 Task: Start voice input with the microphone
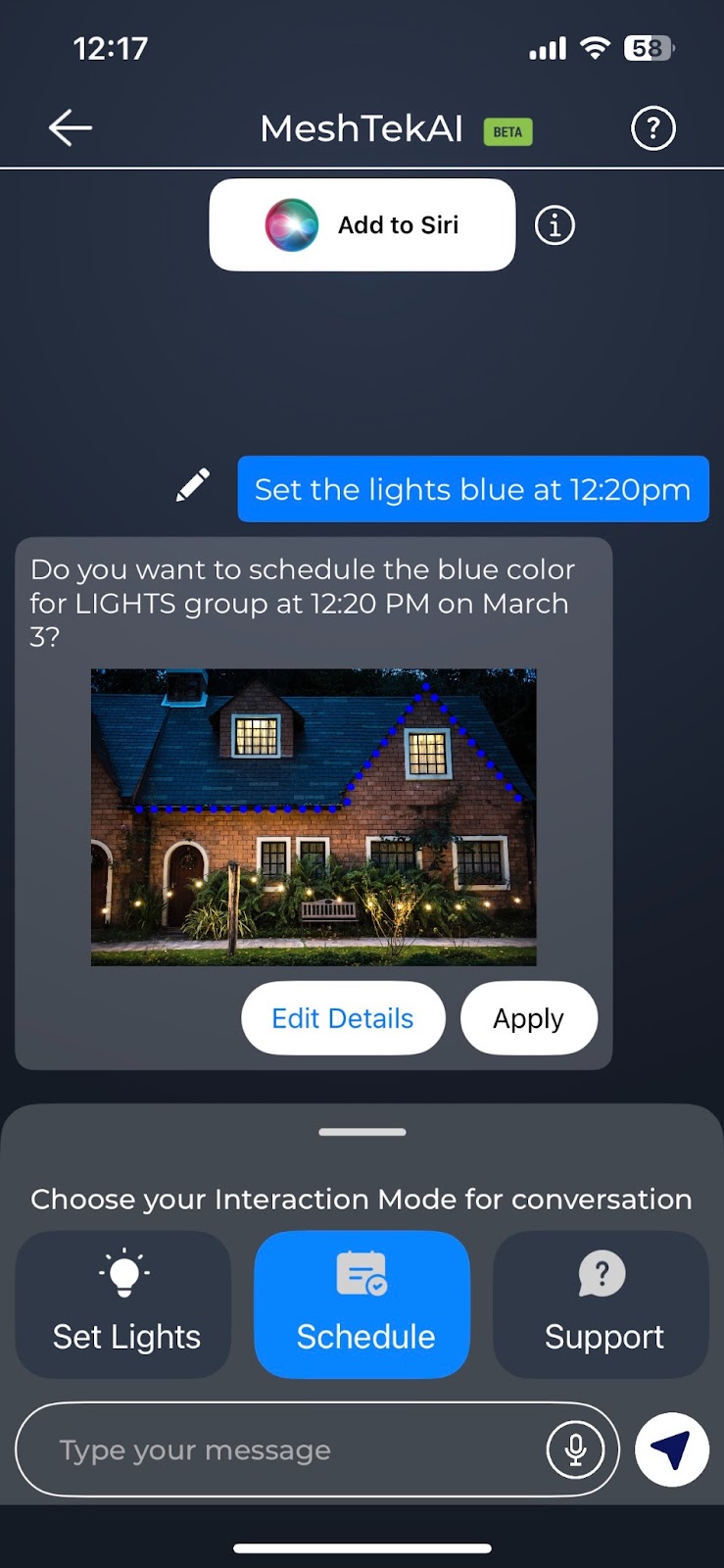click(575, 1450)
